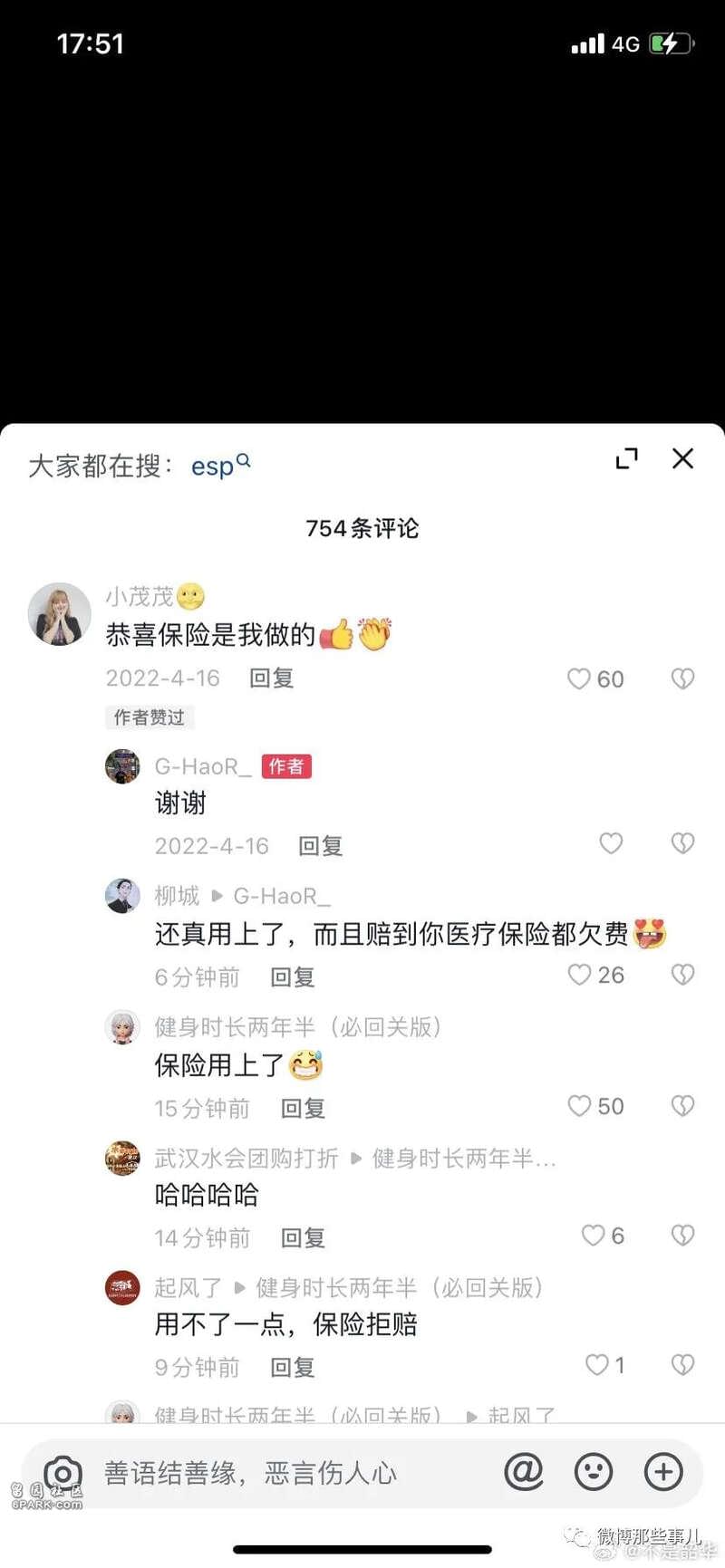Reply to 柳城's comment
This screenshot has width=725, height=1568.
[293, 977]
